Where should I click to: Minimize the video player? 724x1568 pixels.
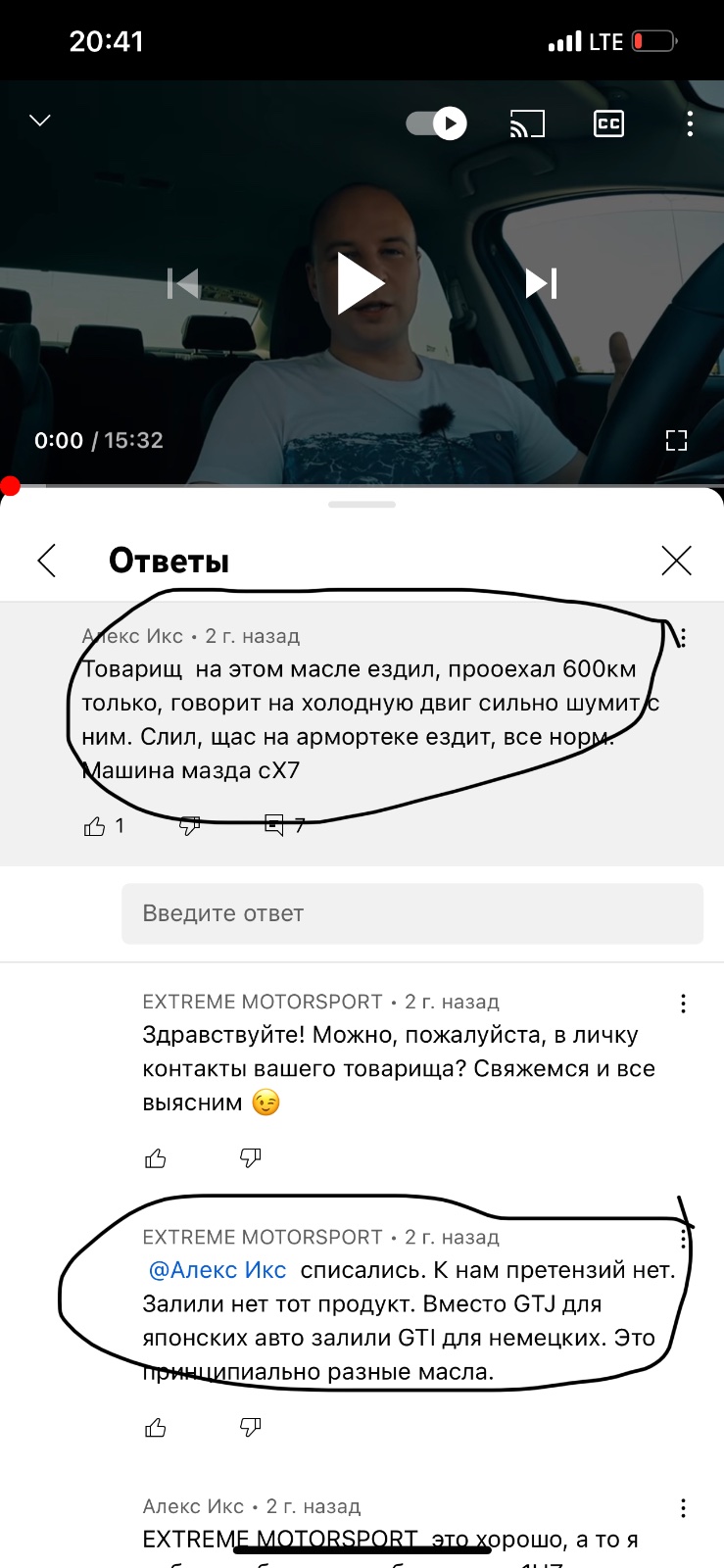pyautogui.click(x=40, y=121)
